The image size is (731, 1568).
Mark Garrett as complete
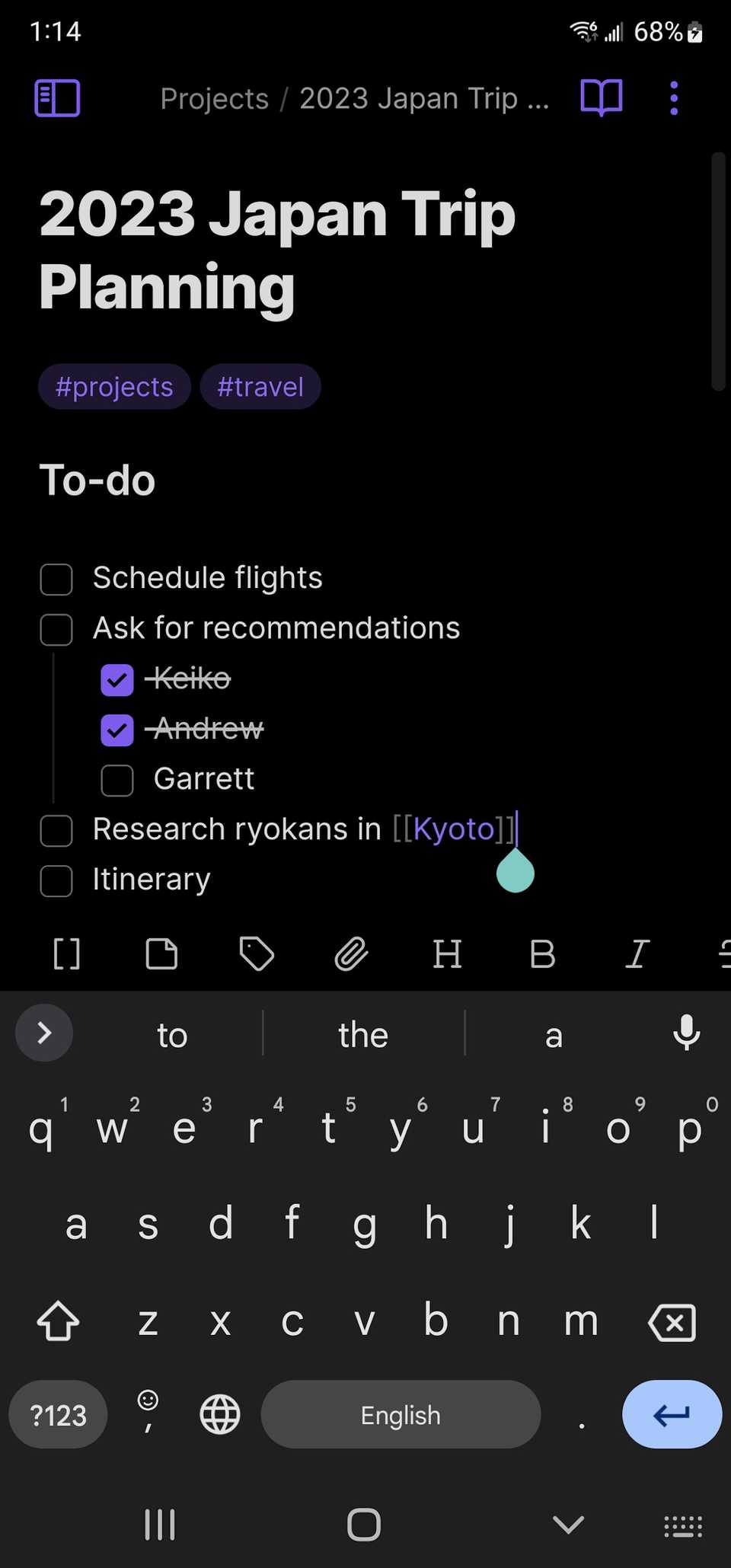(117, 780)
